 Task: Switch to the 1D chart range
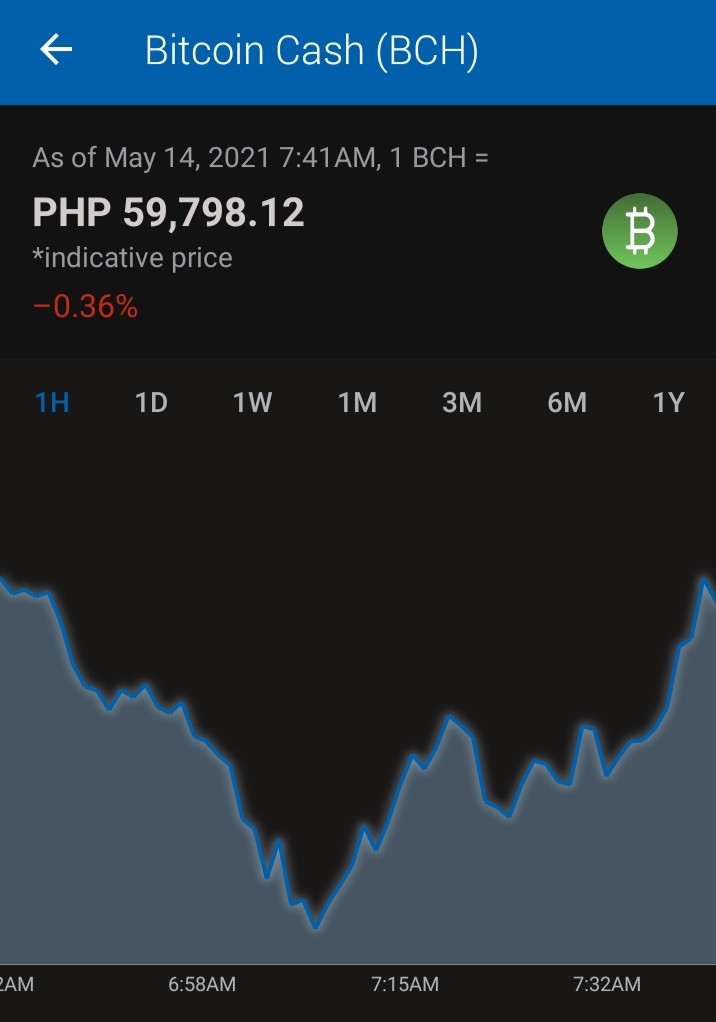click(x=151, y=403)
